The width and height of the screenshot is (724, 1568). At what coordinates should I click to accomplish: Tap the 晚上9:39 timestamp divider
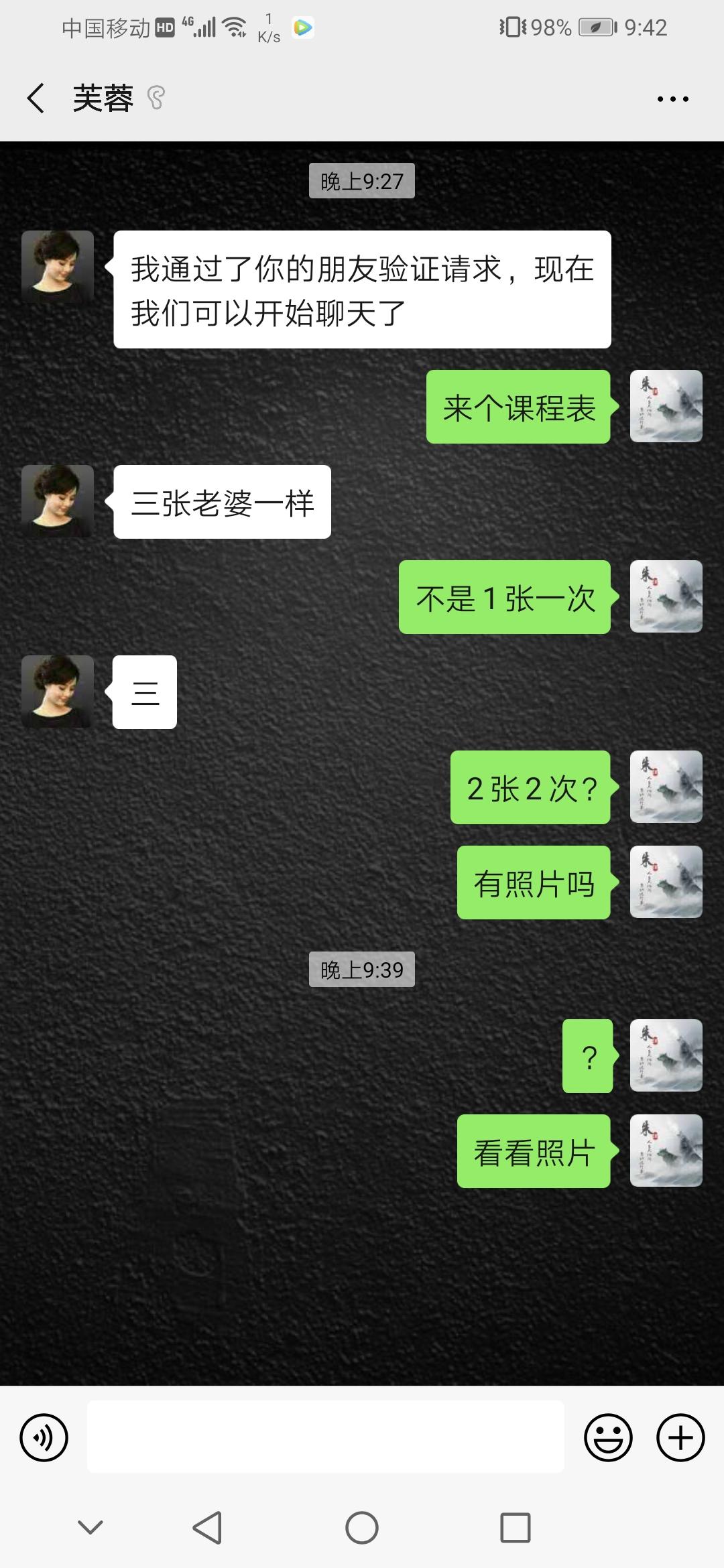(361, 969)
